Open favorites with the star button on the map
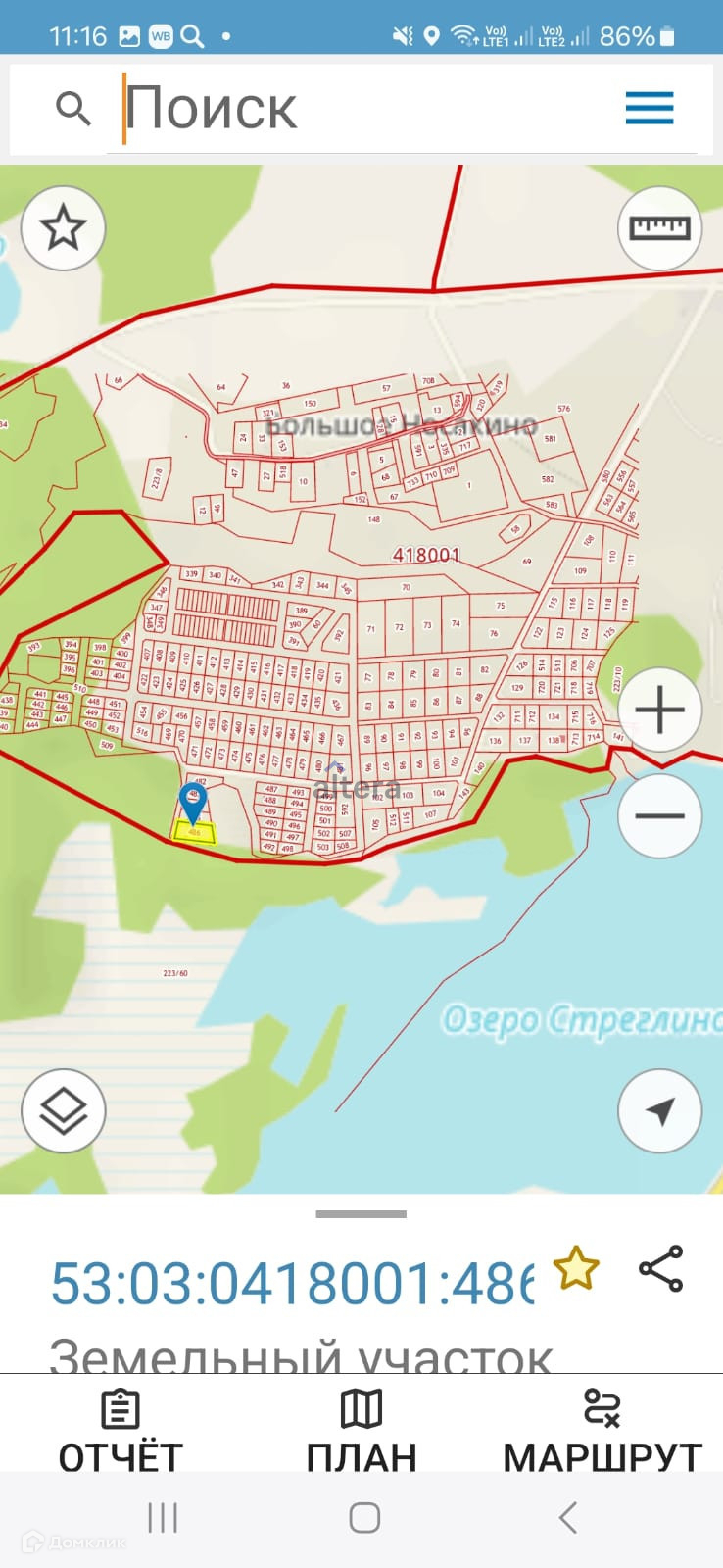The height and width of the screenshot is (1568, 723). click(63, 228)
